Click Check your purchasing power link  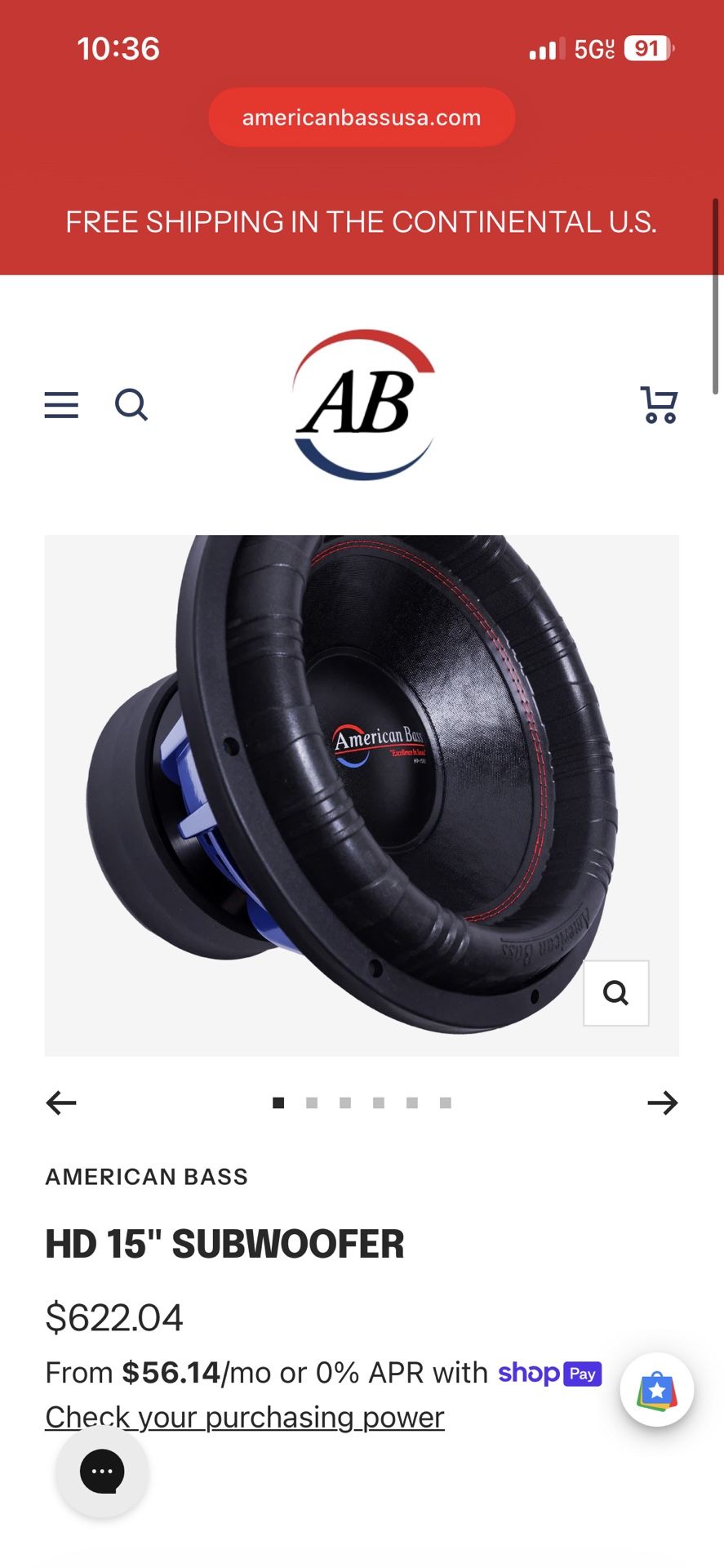244,1417
